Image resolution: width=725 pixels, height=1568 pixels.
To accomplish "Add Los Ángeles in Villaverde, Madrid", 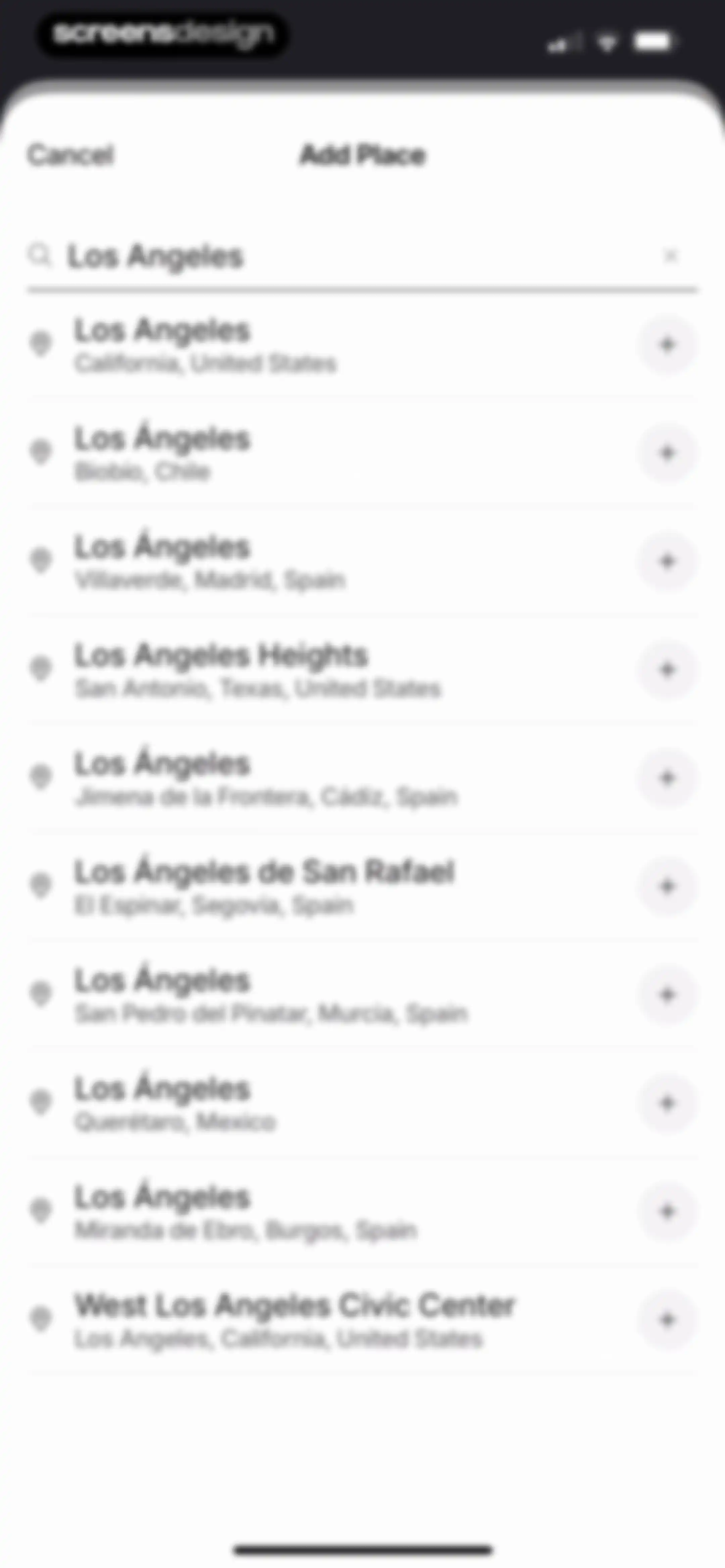I will 667,561.
